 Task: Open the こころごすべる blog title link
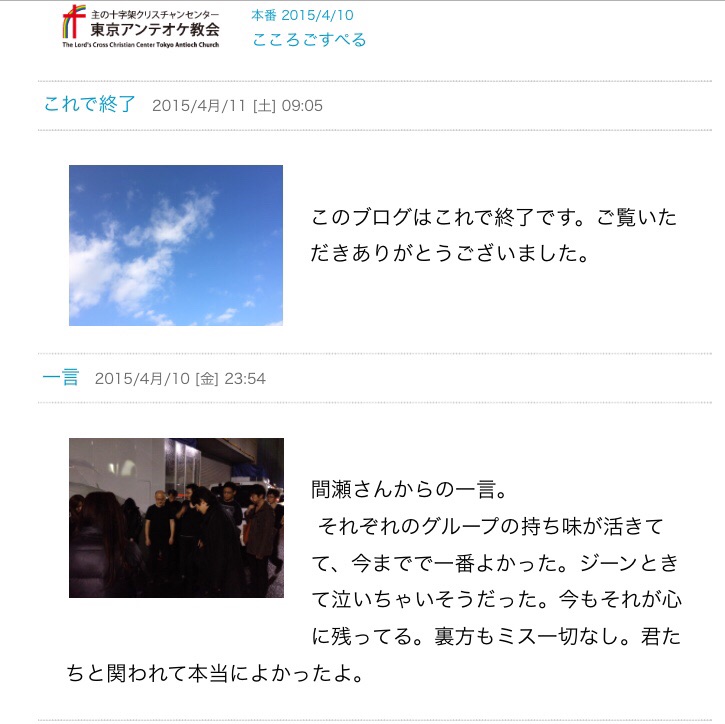pos(309,40)
